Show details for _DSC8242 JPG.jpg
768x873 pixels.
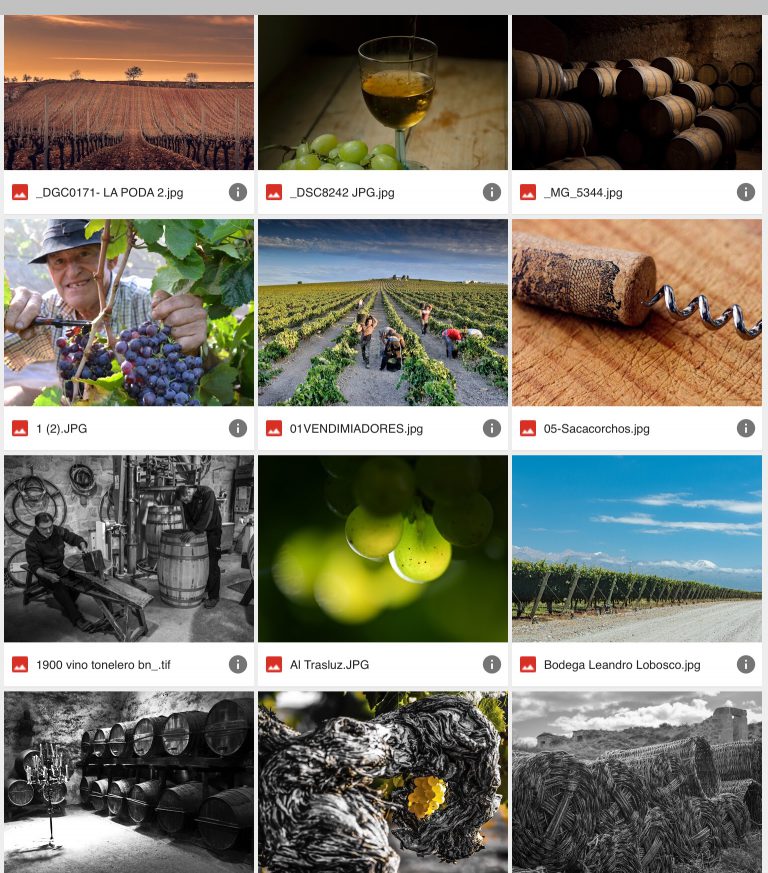(492, 192)
